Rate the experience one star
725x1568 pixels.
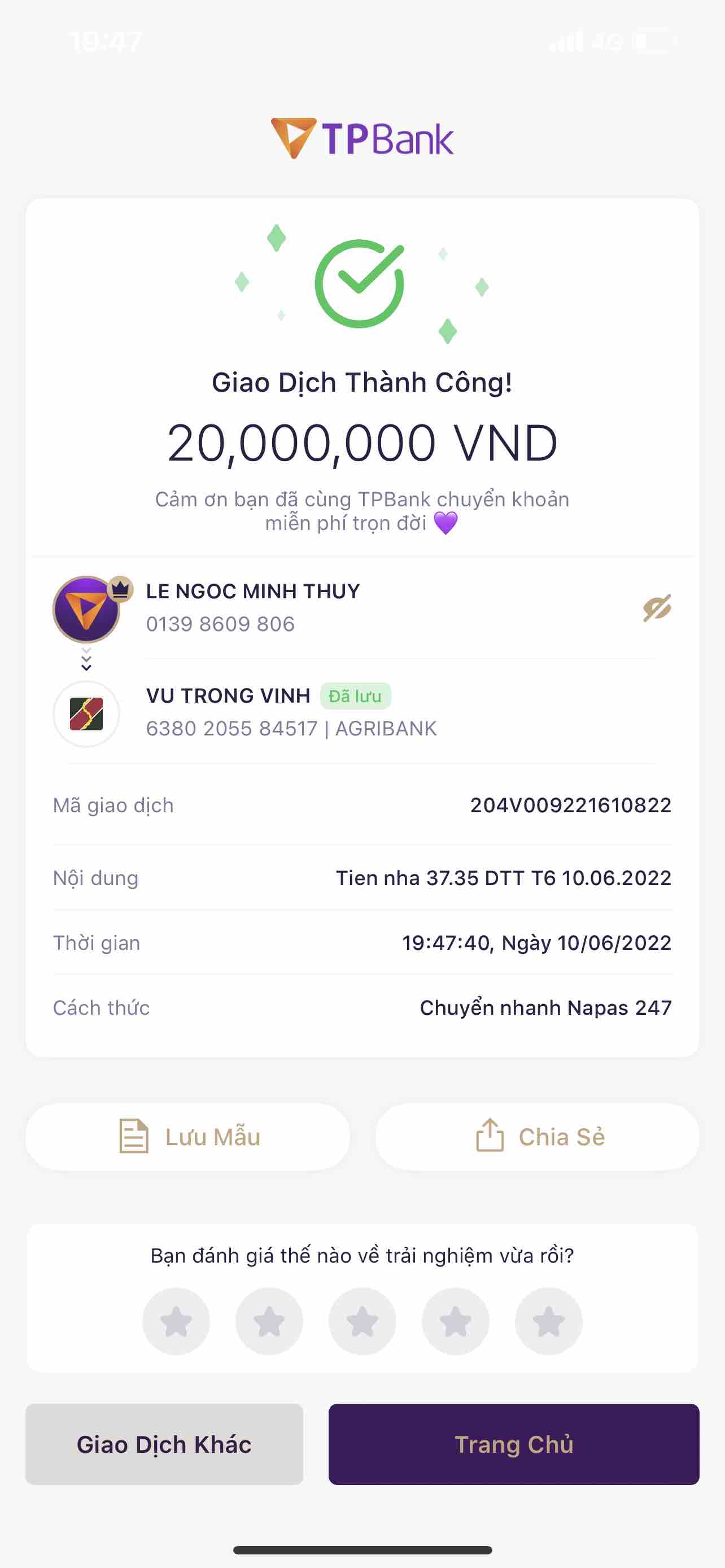pos(176,1321)
